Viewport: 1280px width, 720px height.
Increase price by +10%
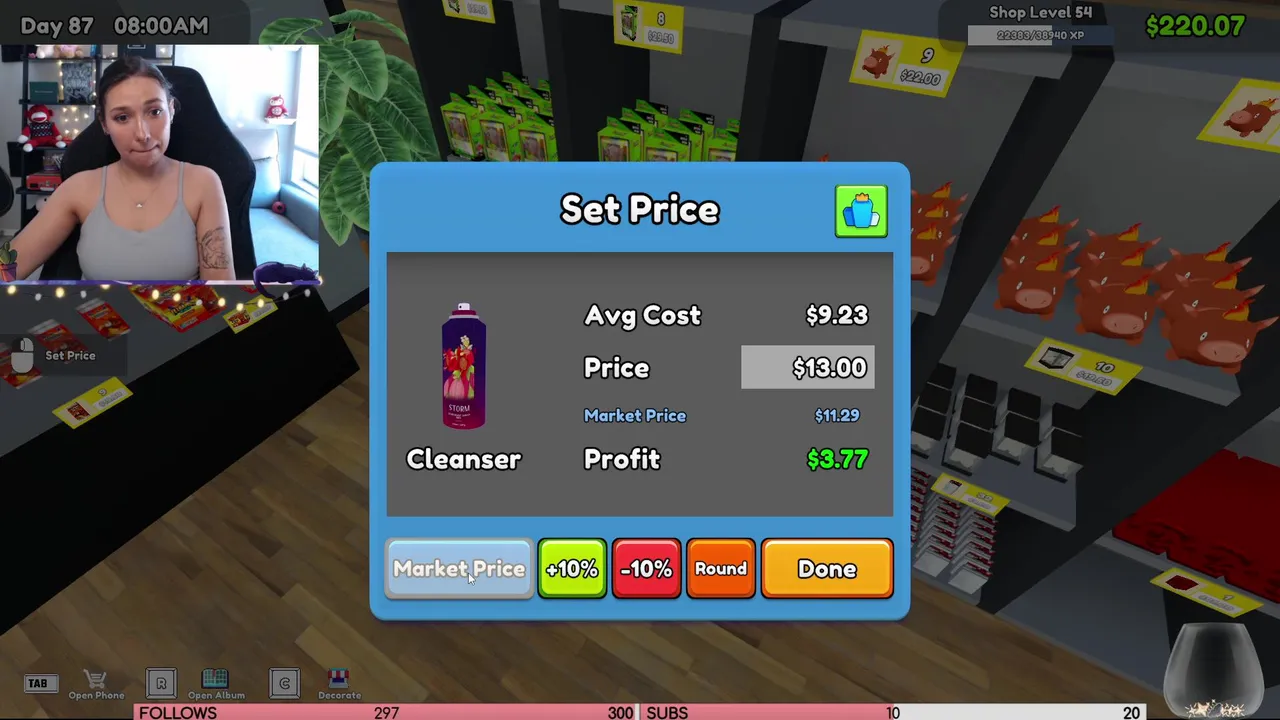click(572, 569)
